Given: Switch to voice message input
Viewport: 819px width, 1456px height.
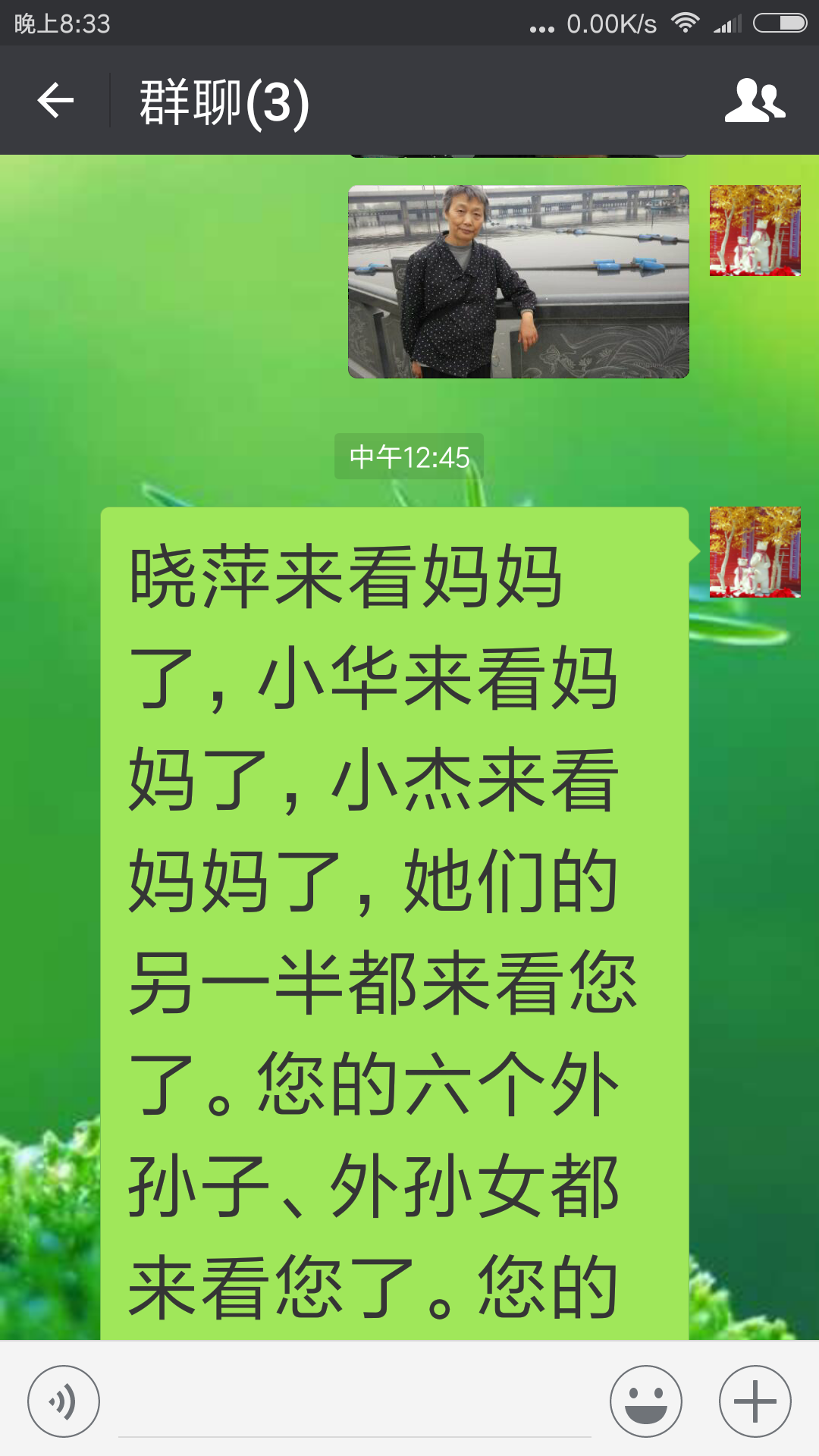Looking at the screenshot, I should [x=64, y=1401].
